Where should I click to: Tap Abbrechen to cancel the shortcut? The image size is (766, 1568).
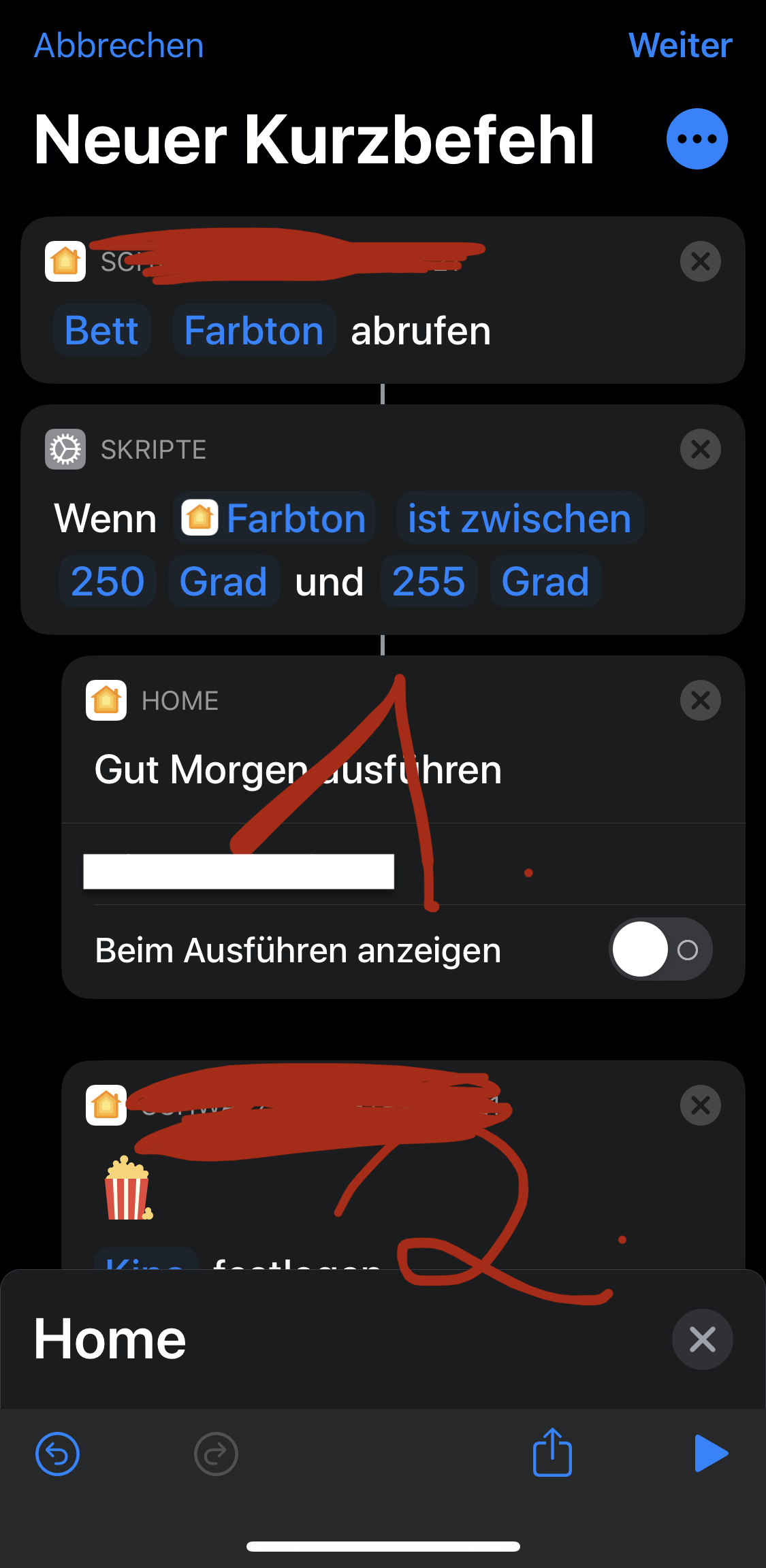[118, 46]
